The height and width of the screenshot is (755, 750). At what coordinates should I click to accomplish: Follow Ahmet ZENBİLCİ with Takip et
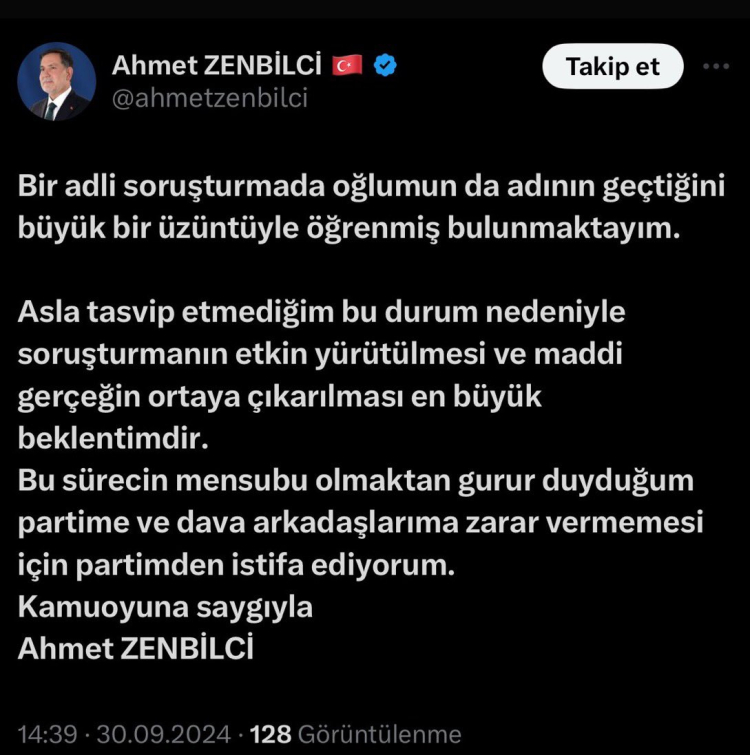tap(613, 67)
